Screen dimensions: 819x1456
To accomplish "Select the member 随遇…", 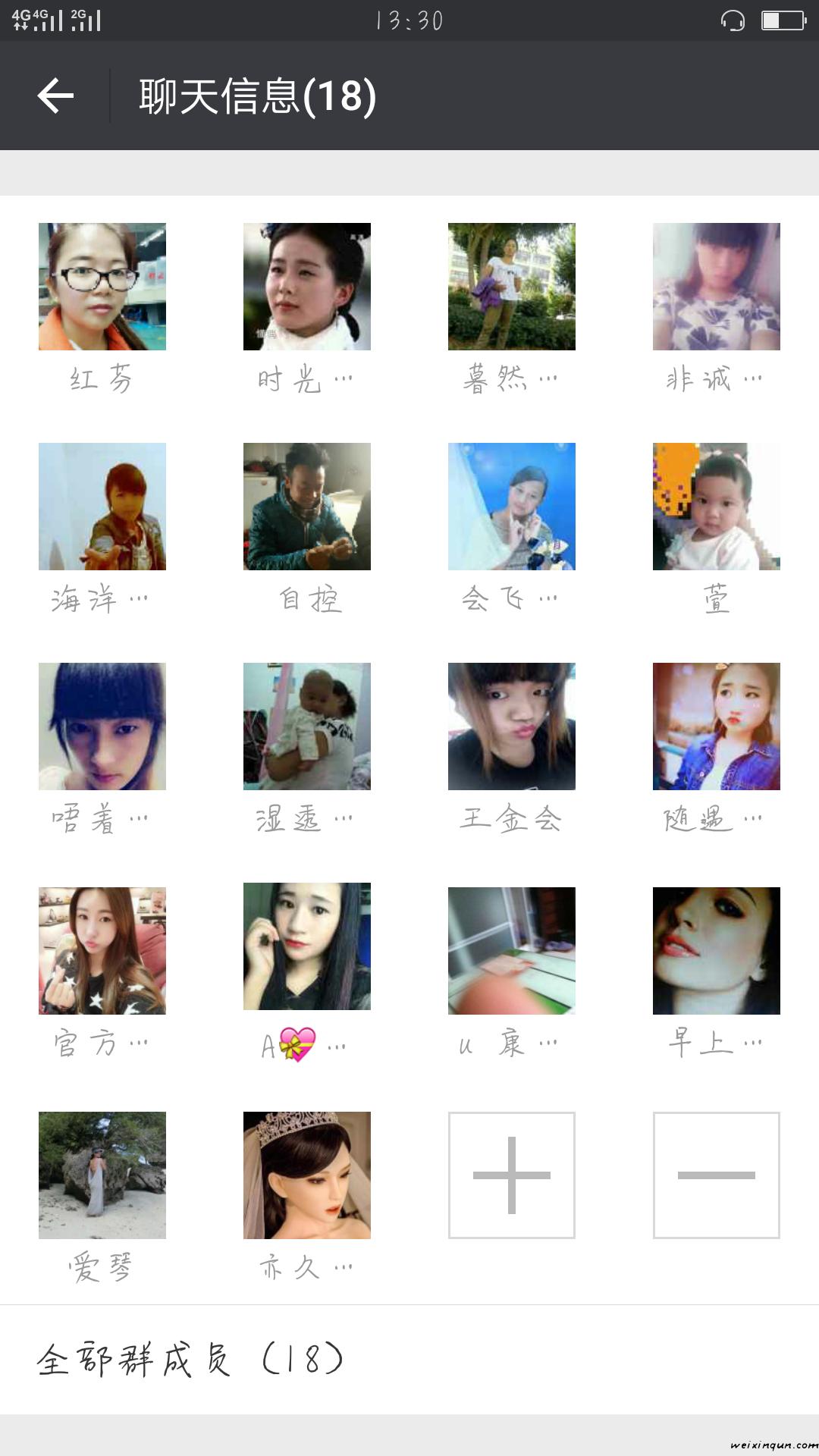I will (717, 726).
